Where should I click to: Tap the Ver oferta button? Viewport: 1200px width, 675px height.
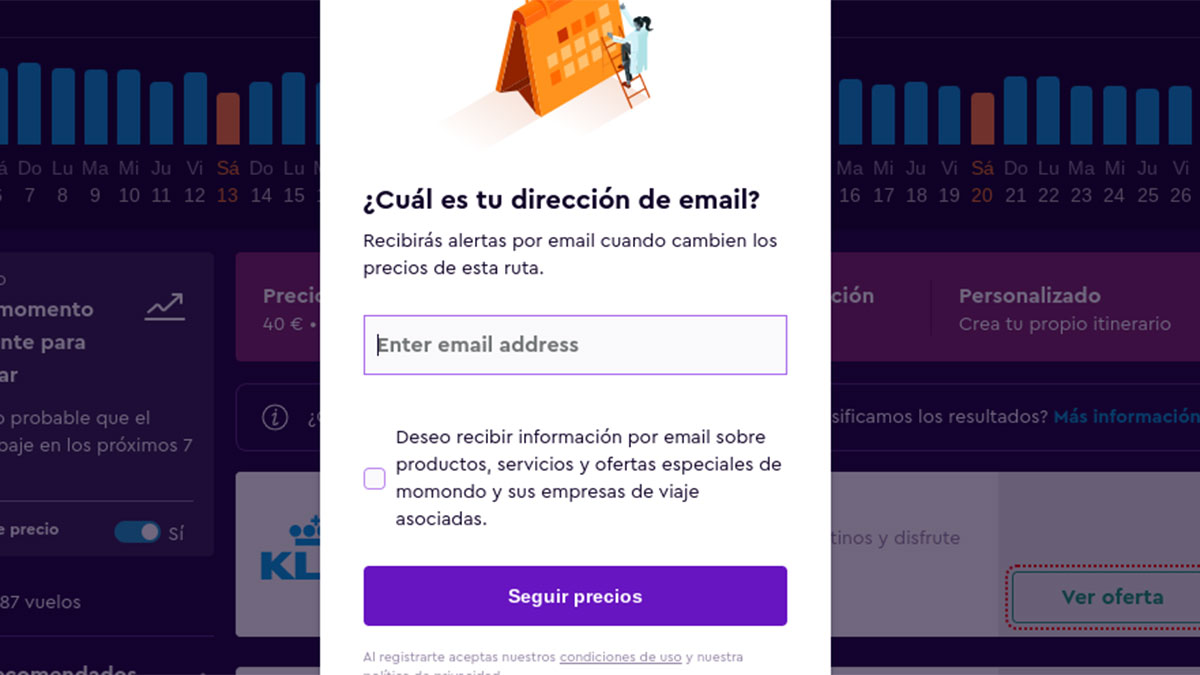click(x=1111, y=597)
